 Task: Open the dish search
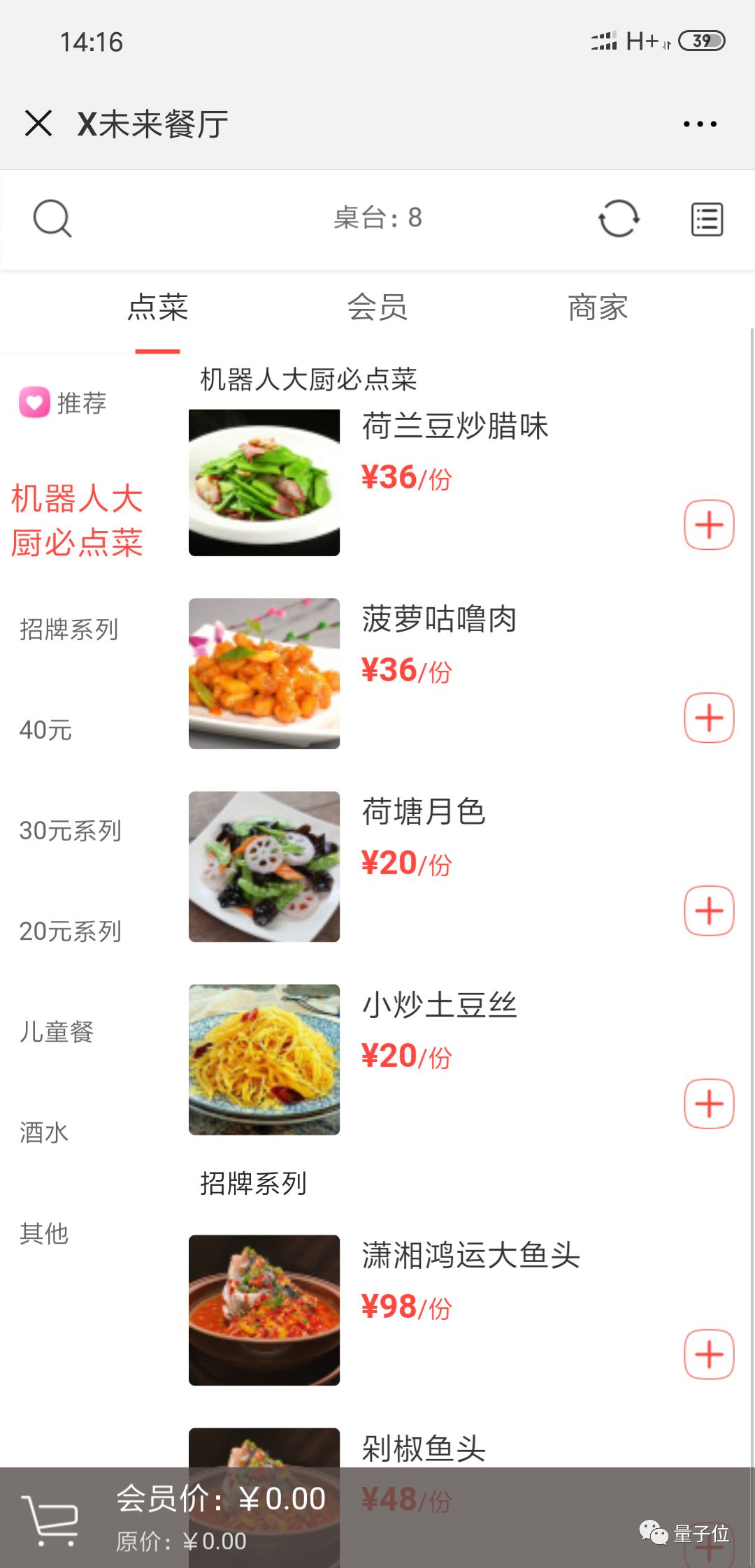coord(52,219)
